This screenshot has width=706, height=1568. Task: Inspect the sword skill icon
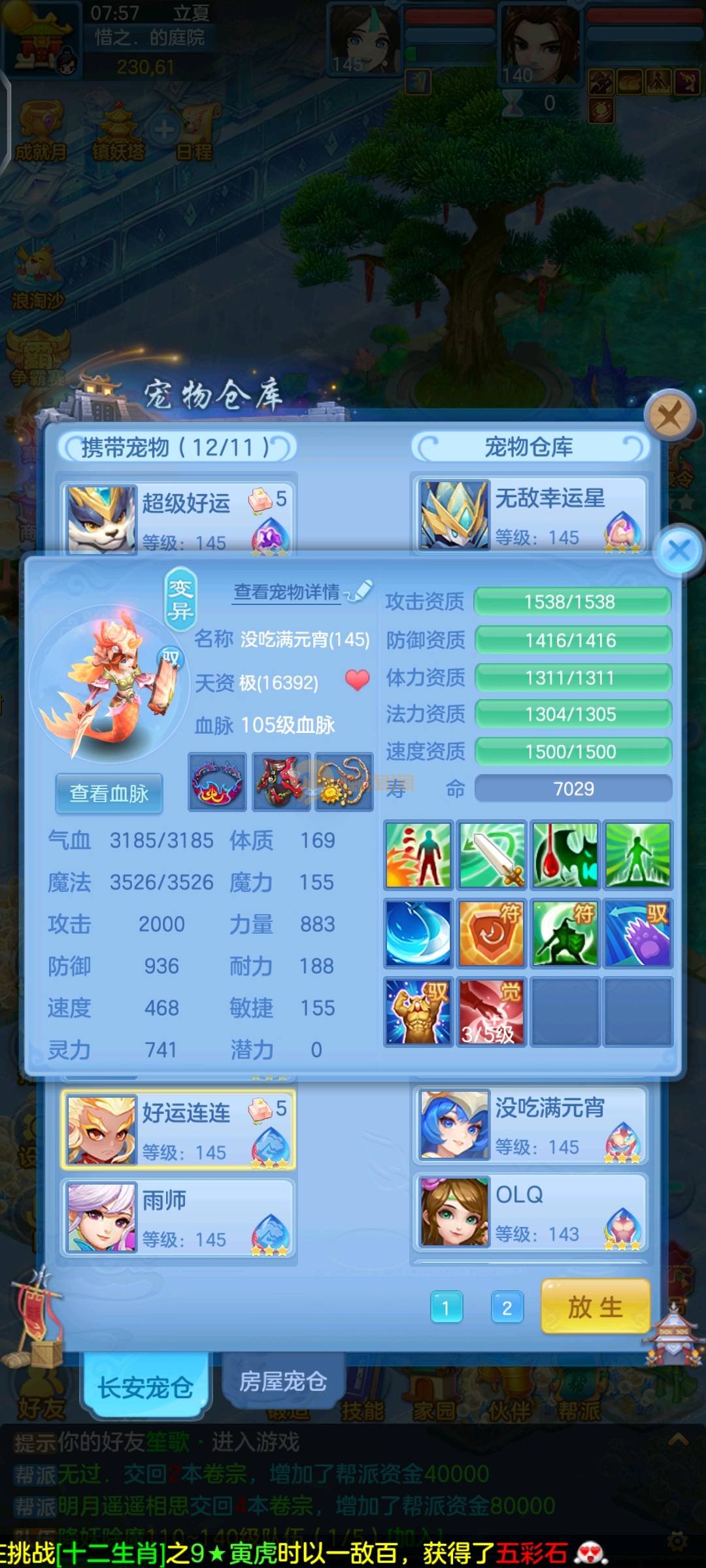[492, 855]
